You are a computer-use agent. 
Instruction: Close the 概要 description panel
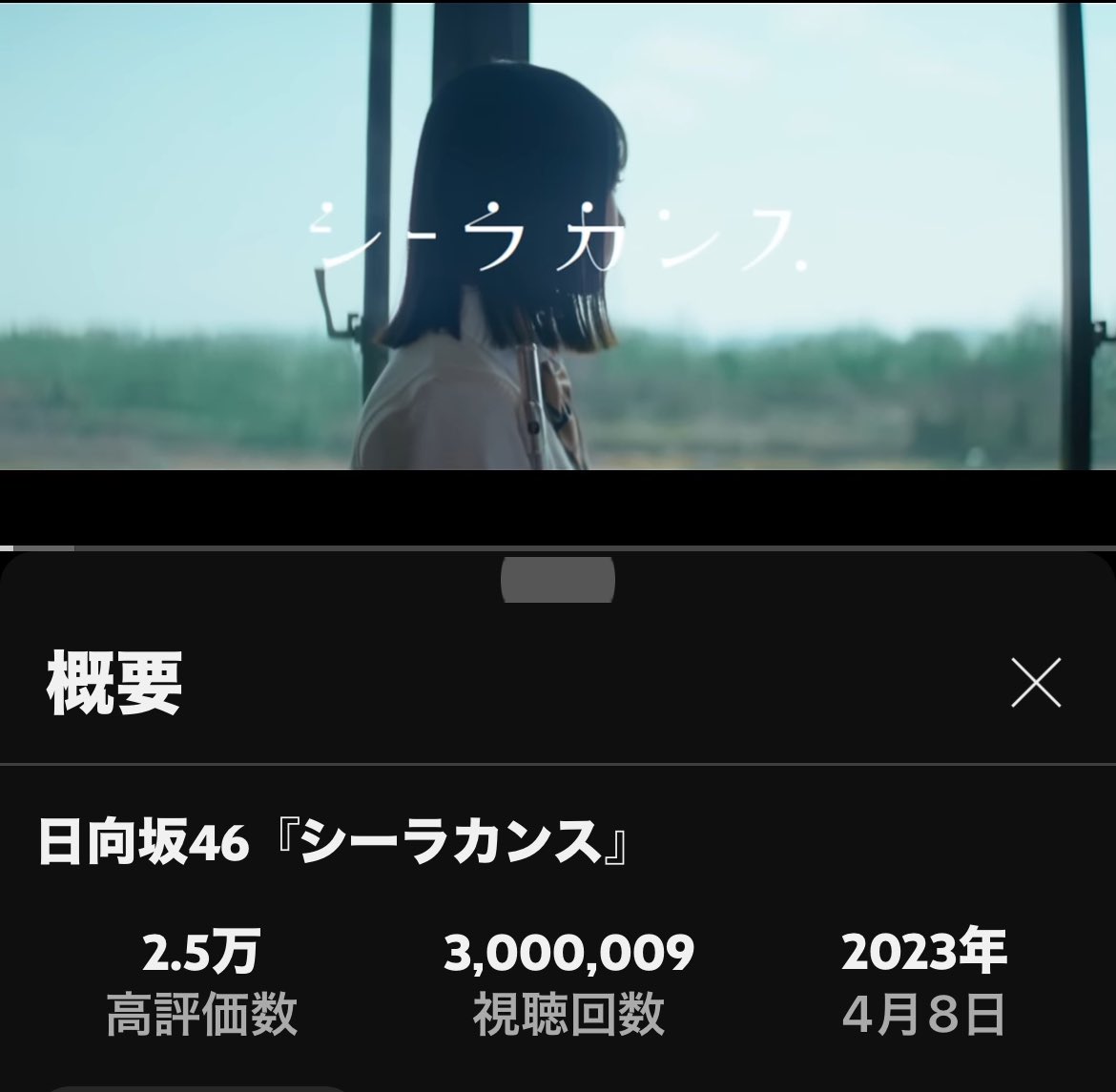pos(1036,683)
